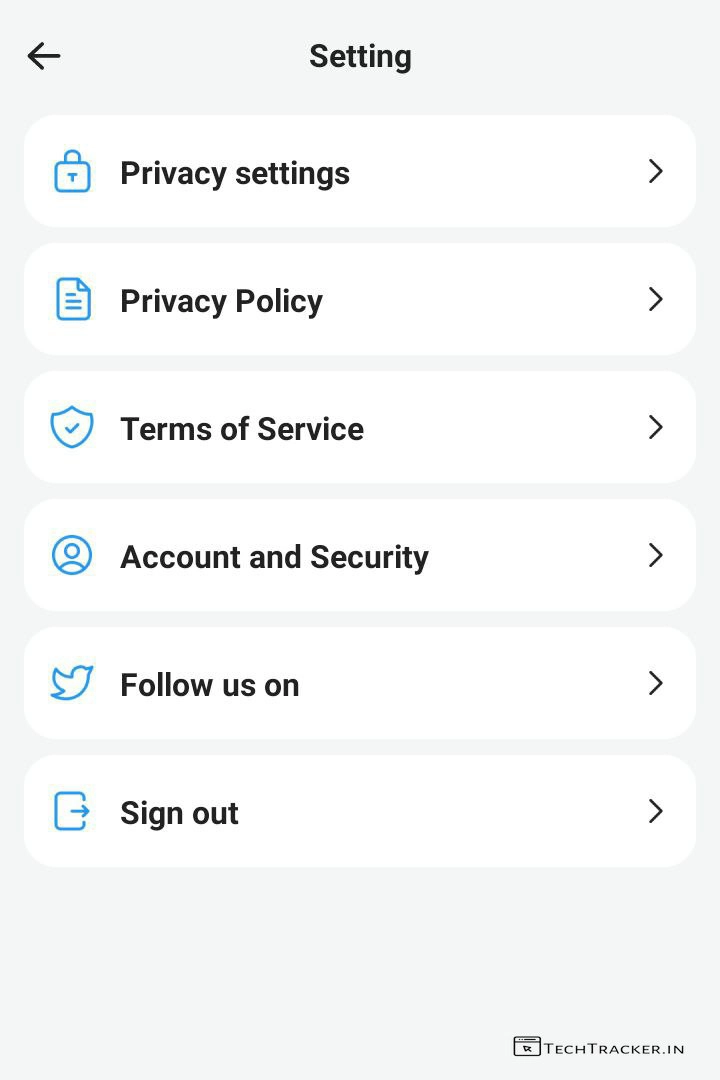Screen dimensions: 720x1080
Task: Tap the Follow us on row
Action: click(x=358, y=684)
